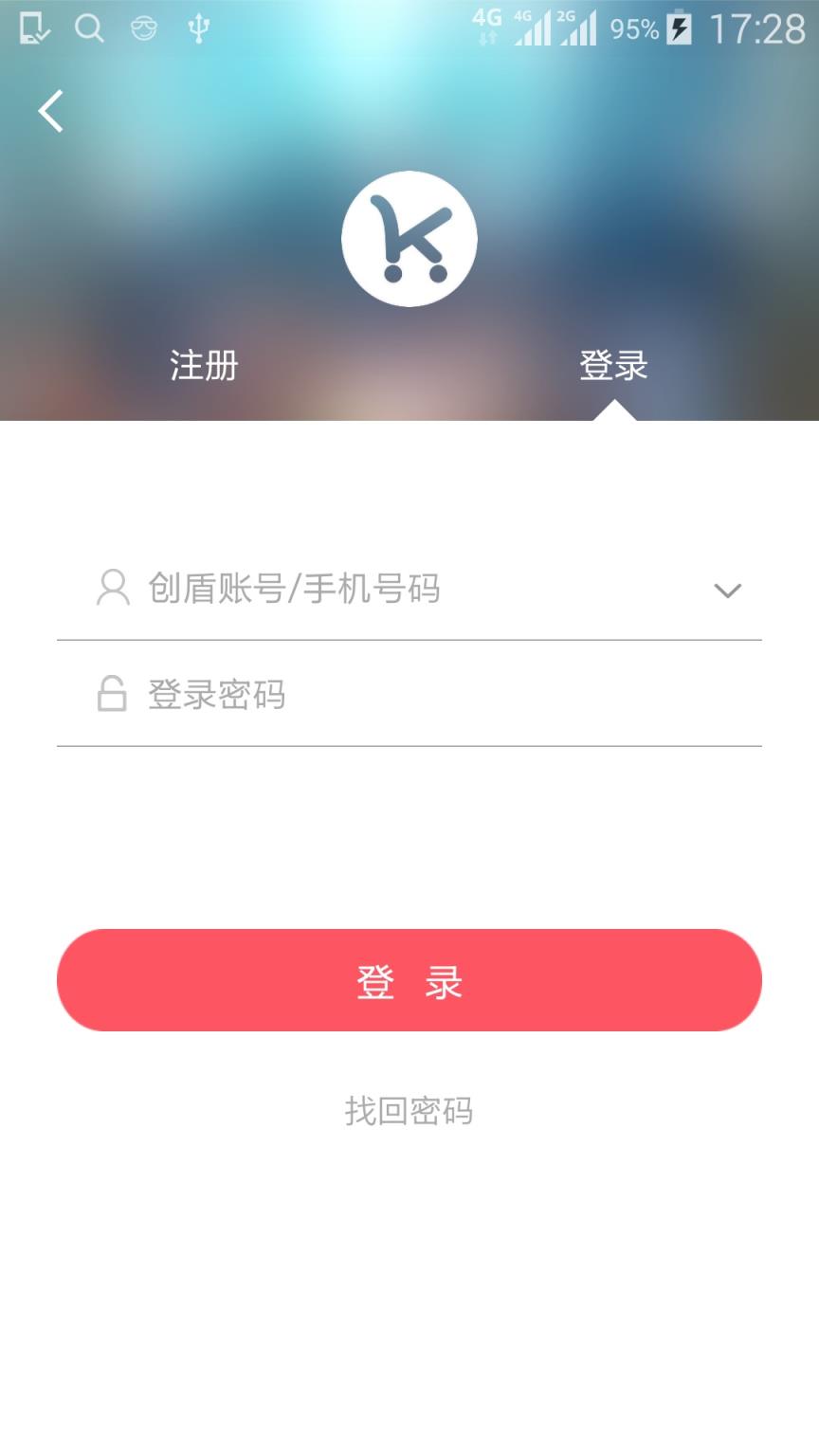Image resolution: width=819 pixels, height=1456 pixels.
Task: Click the stroller app logo circle
Action: point(409,239)
